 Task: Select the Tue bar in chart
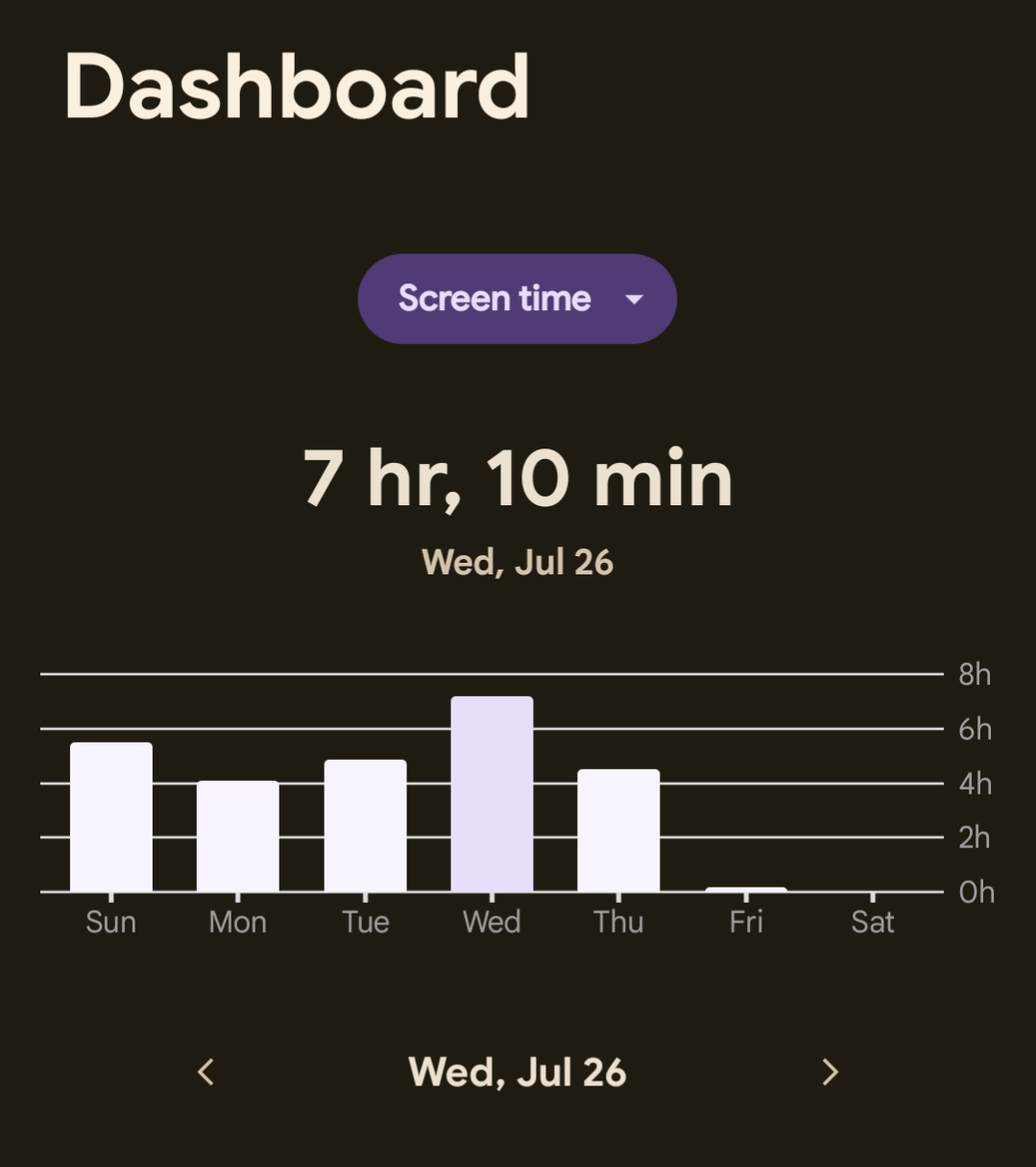(x=365, y=826)
